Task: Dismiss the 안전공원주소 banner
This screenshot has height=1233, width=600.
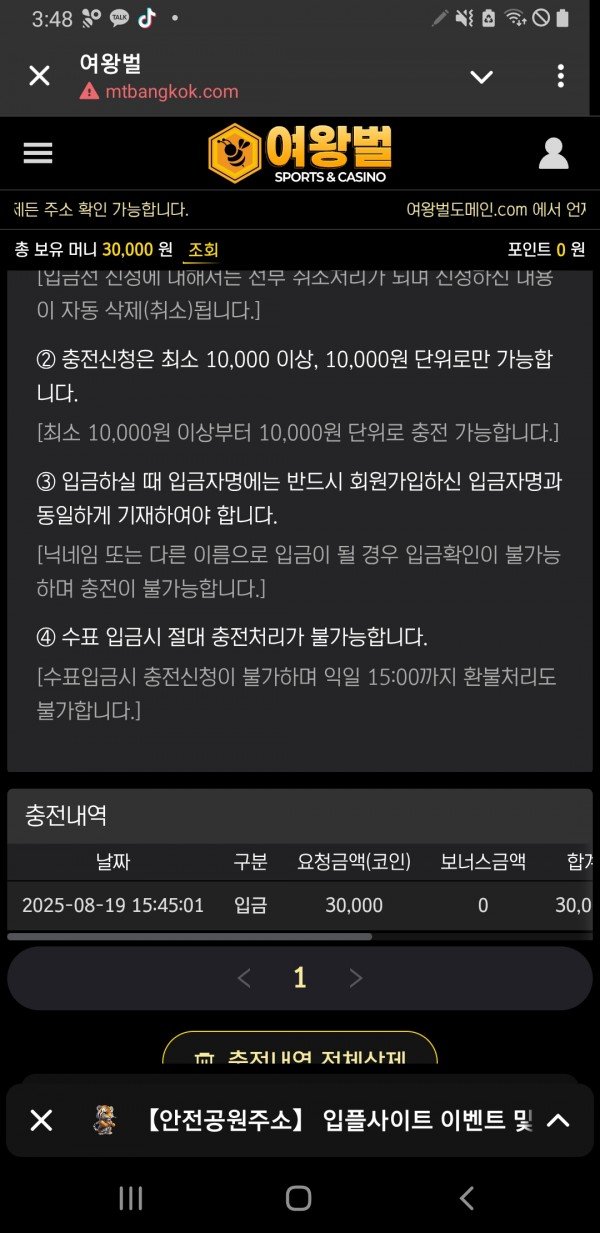Action: point(41,1120)
